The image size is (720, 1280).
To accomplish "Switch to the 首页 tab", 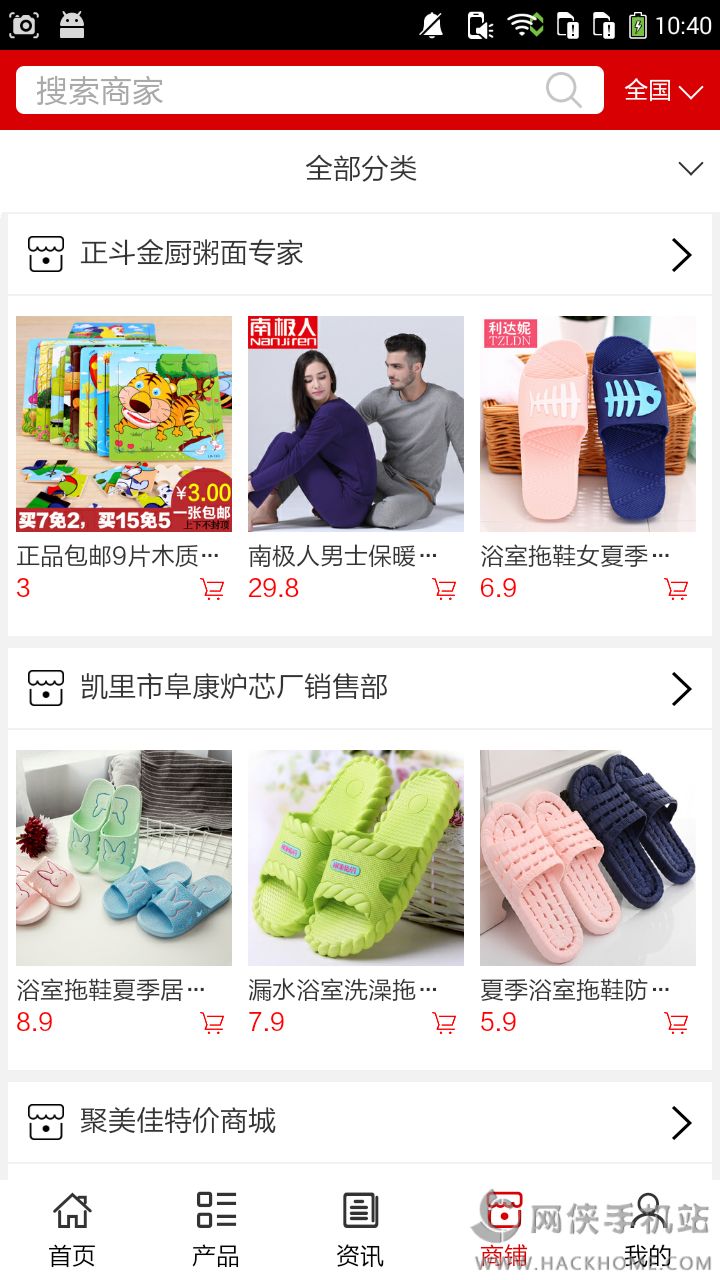I will click(x=72, y=1229).
